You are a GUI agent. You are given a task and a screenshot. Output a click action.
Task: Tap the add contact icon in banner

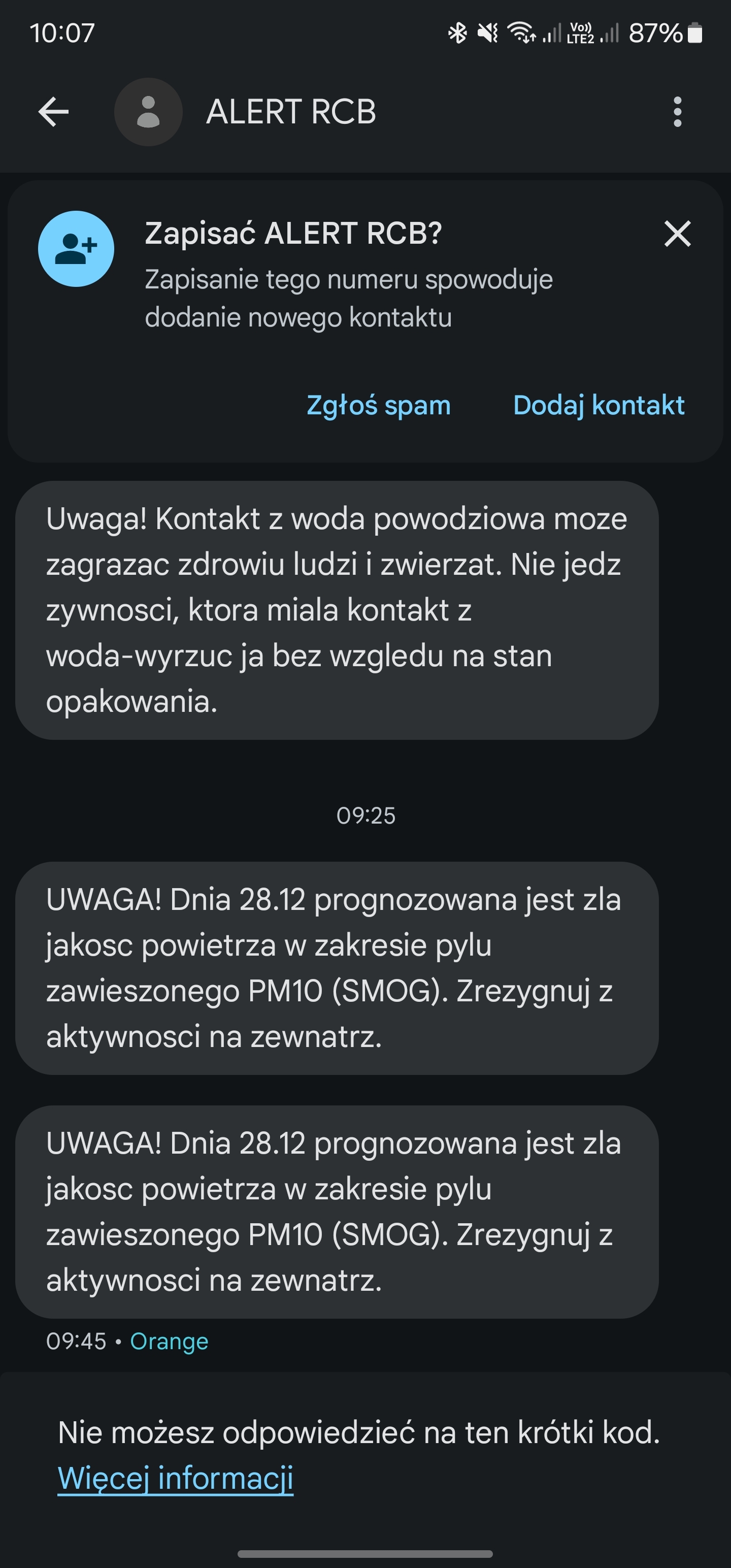(x=76, y=249)
